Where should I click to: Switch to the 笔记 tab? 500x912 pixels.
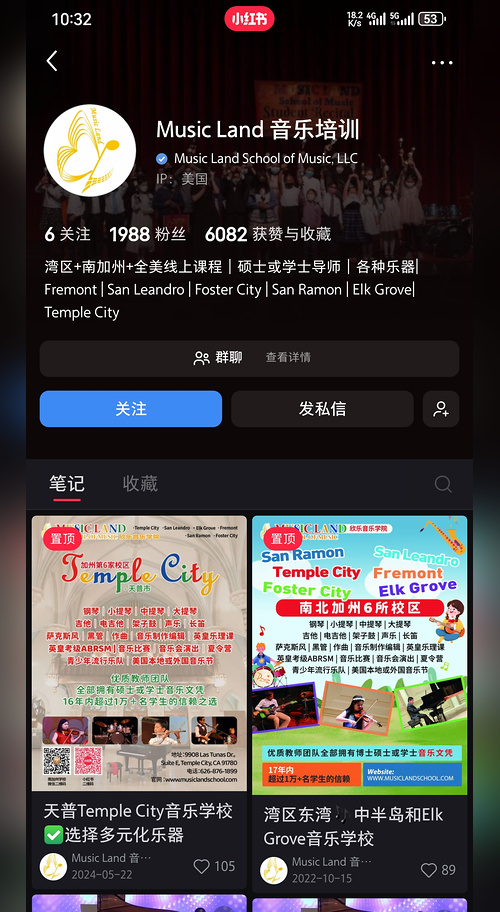point(67,483)
